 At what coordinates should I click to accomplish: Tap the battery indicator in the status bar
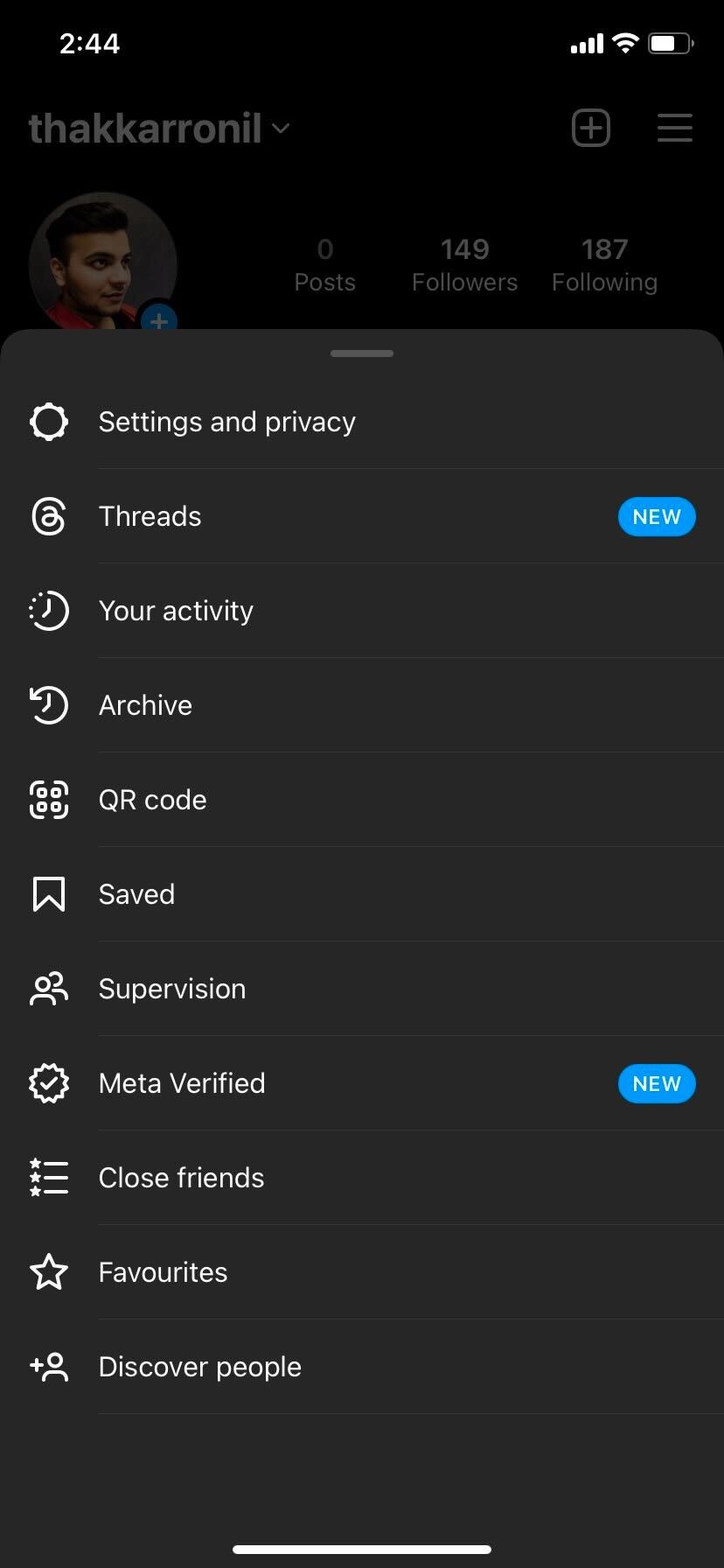670,42
